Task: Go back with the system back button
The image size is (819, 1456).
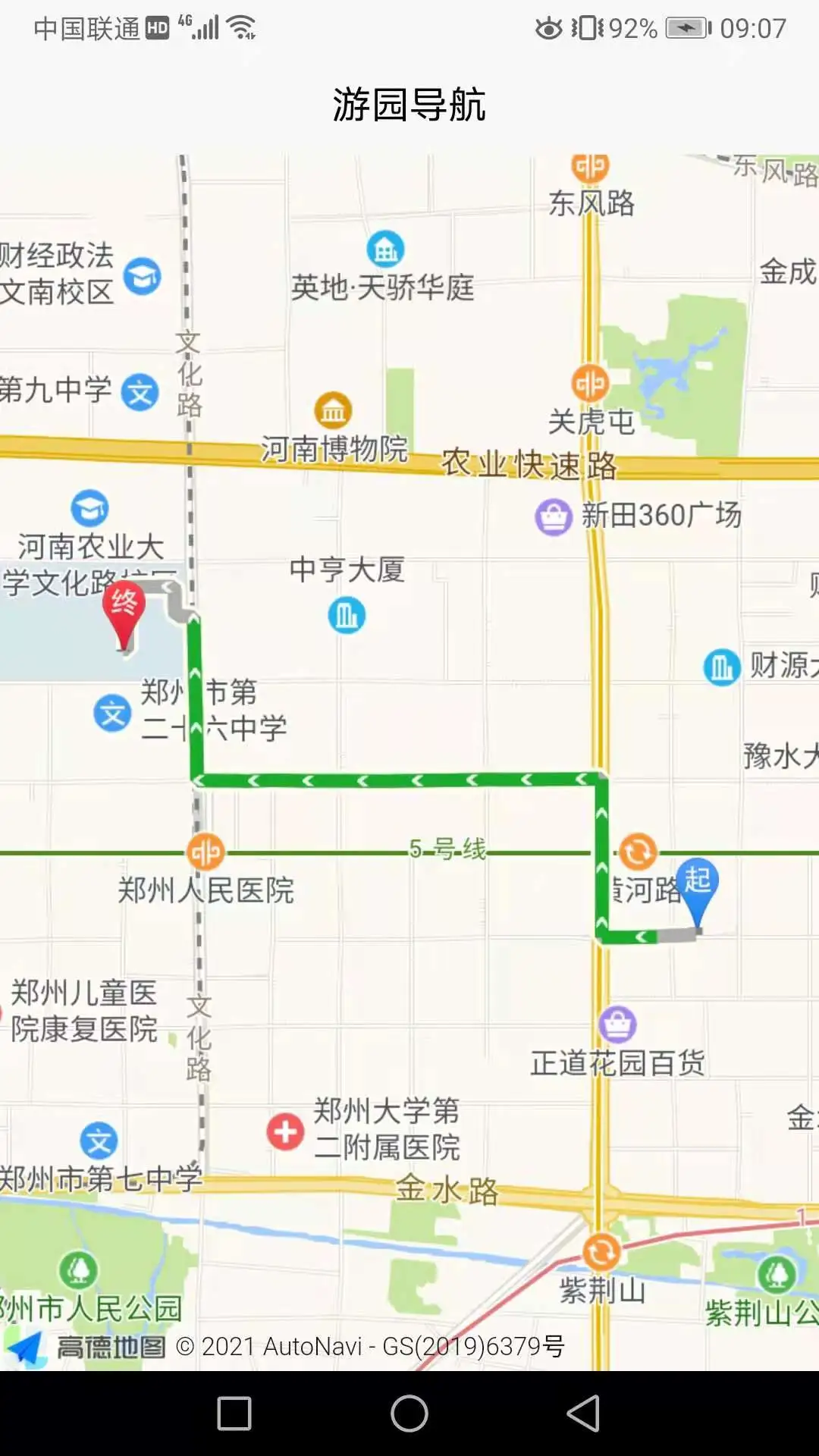Action: coord(583,1414)
